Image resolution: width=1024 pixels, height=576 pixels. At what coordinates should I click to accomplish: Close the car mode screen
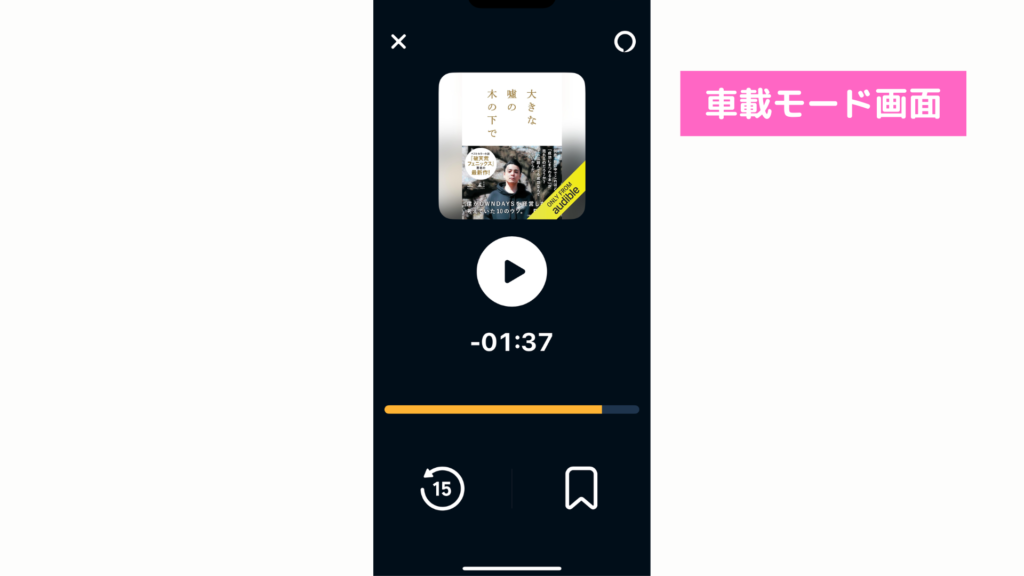pyautogui.click(x=398, y=42)
